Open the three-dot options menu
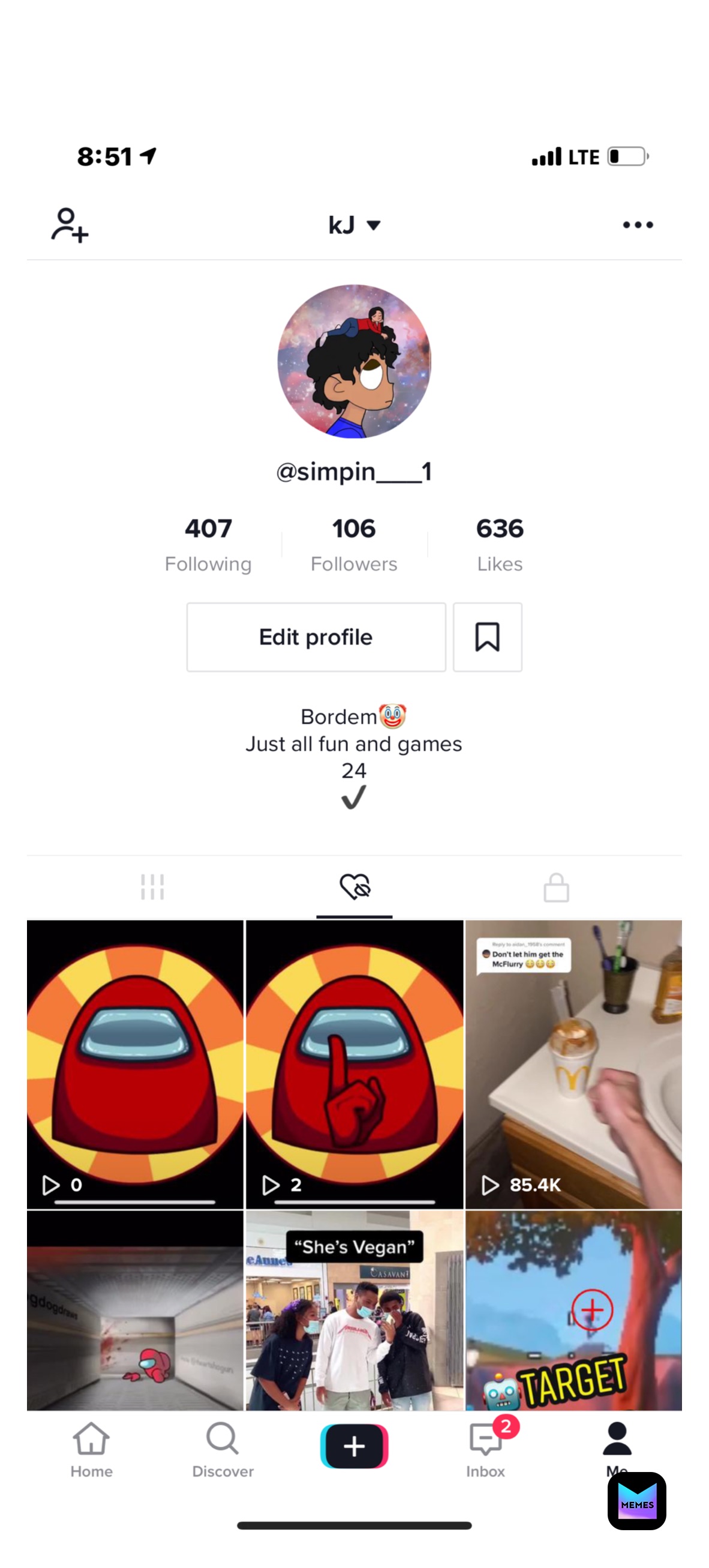Screen dimensions: 709x1568 pyautogui.click(x=637, y=225)
